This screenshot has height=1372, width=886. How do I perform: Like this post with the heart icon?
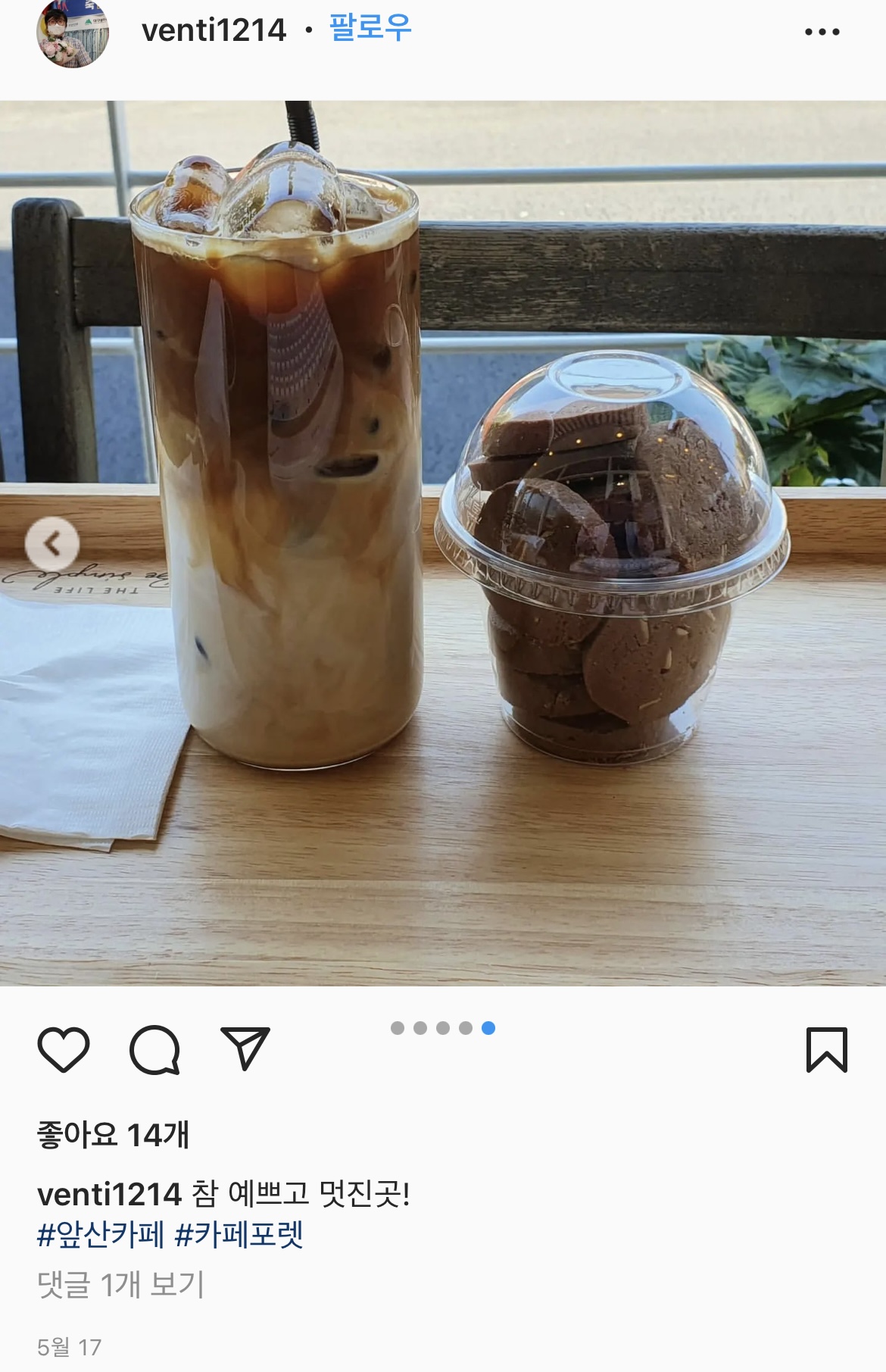click(x=64, y=1049)
